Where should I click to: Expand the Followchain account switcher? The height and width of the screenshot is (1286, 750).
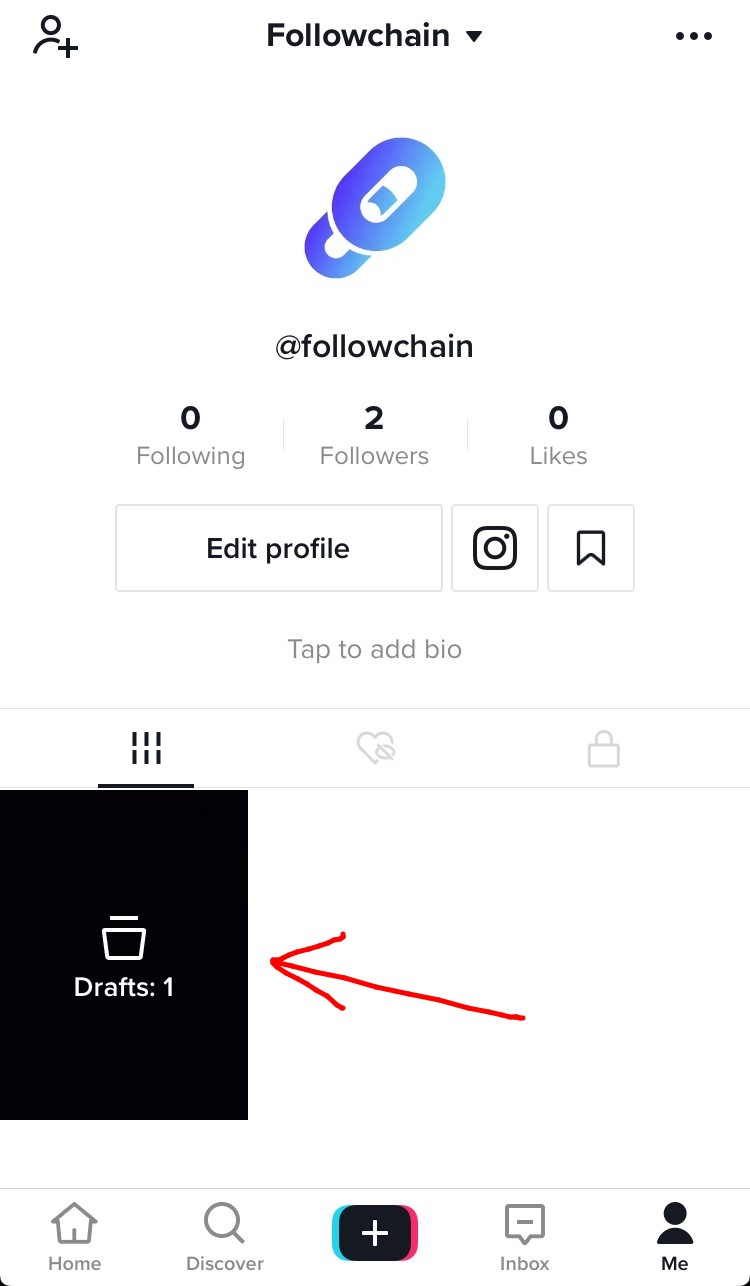[374, 36]
